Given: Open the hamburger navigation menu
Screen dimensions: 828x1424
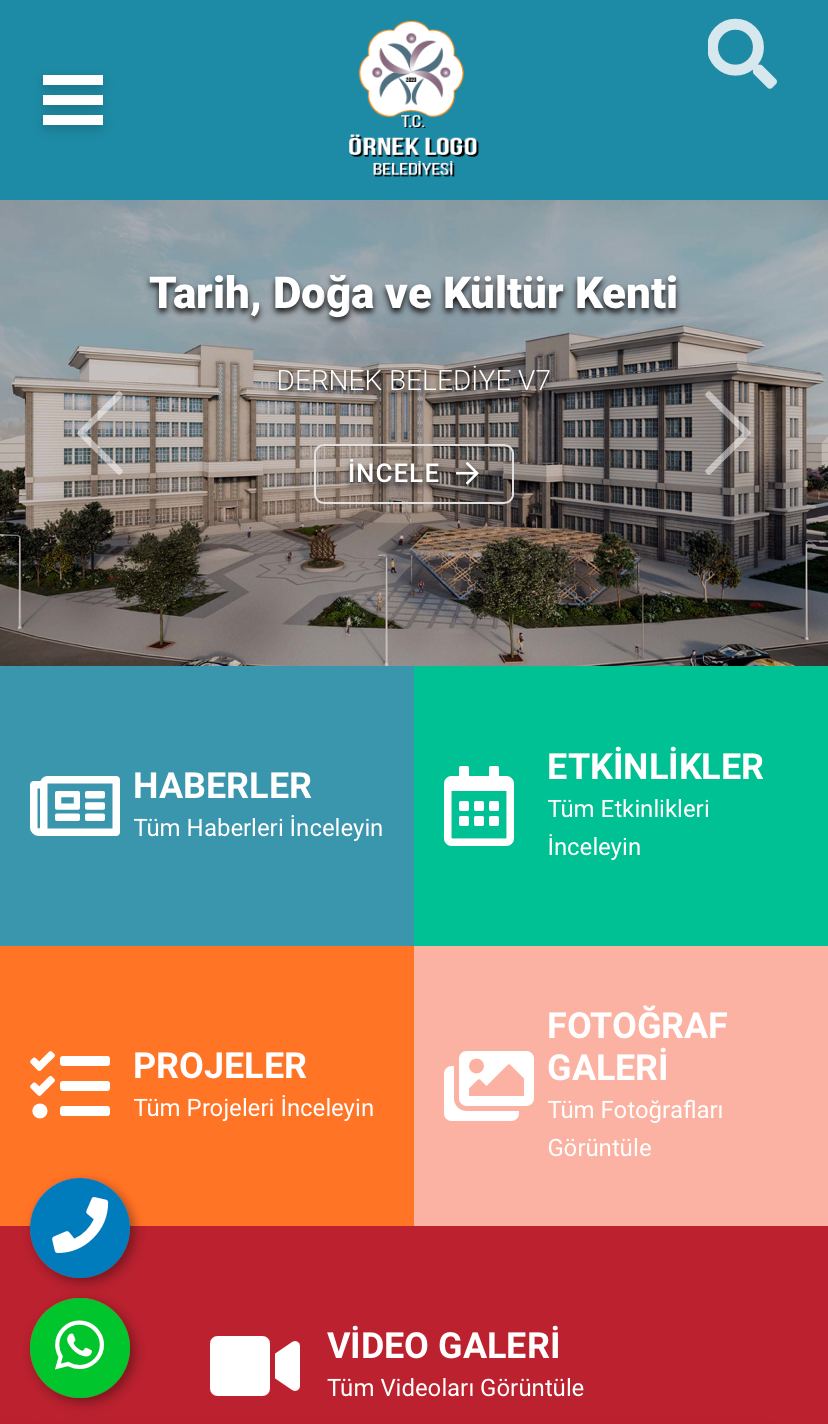Looking at the screenshot, I should (x=72, y=100).
